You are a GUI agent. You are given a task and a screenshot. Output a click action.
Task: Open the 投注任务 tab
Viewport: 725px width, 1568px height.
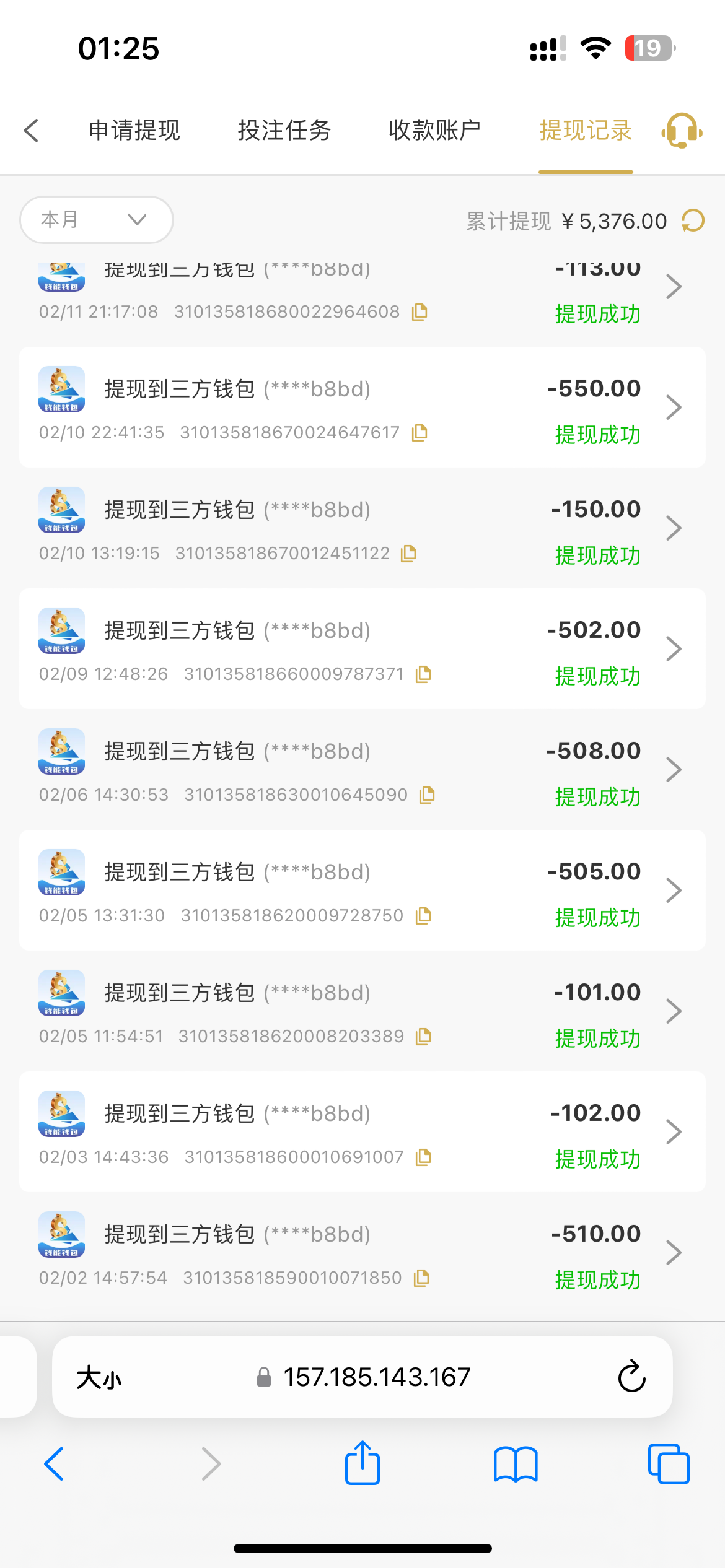click(x=284, y=131)
